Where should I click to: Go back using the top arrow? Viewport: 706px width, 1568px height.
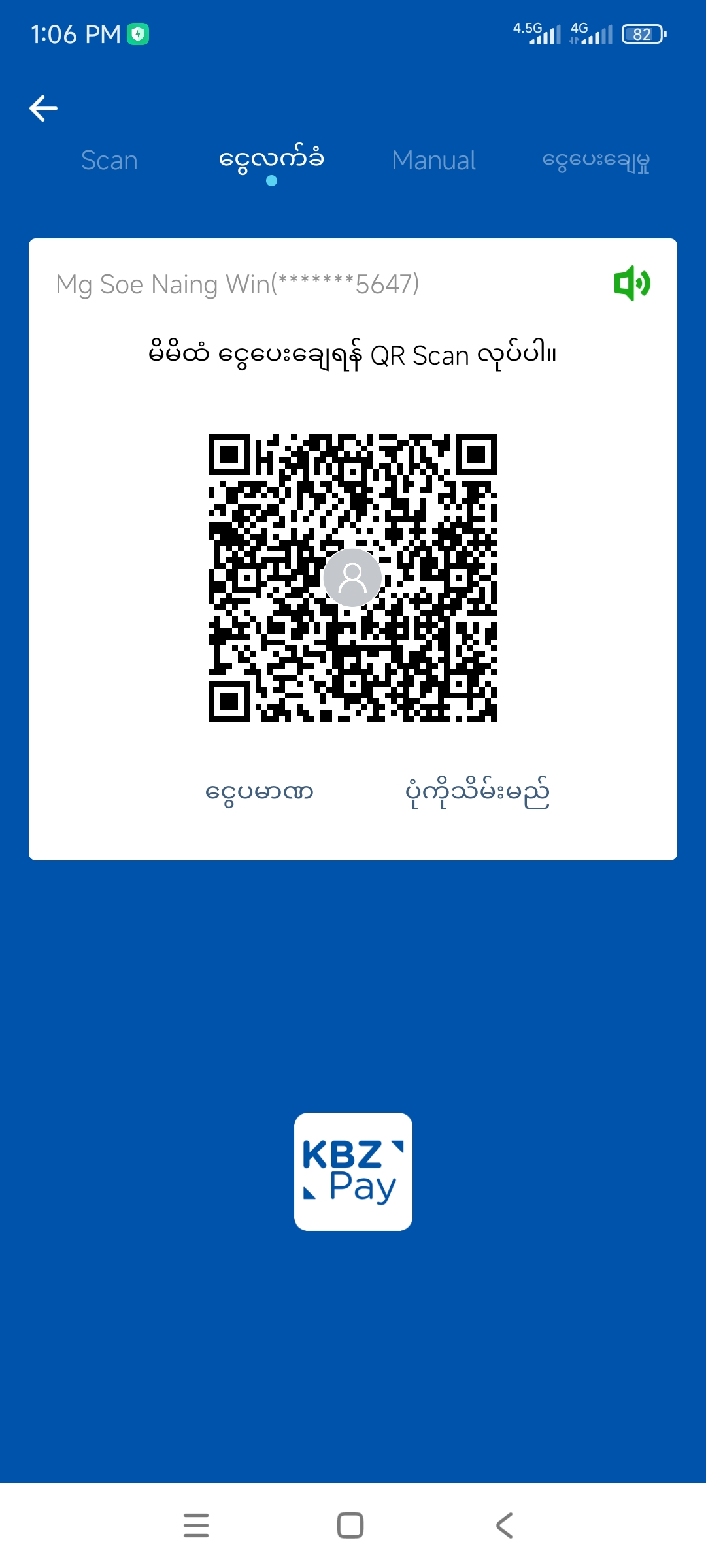[44, 108]
